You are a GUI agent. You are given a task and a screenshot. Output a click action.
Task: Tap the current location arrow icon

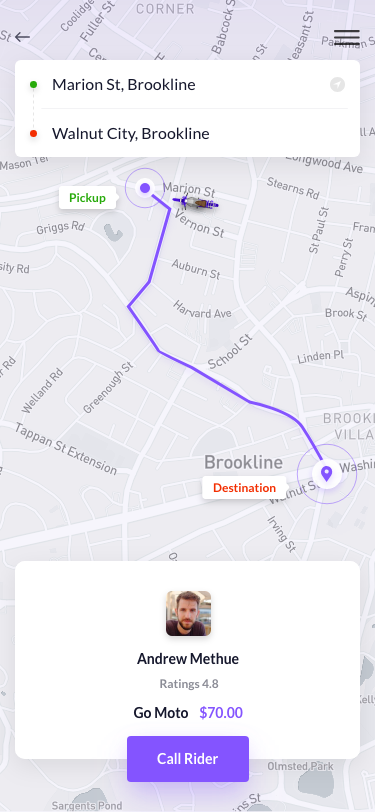click(x=338, y=84)
